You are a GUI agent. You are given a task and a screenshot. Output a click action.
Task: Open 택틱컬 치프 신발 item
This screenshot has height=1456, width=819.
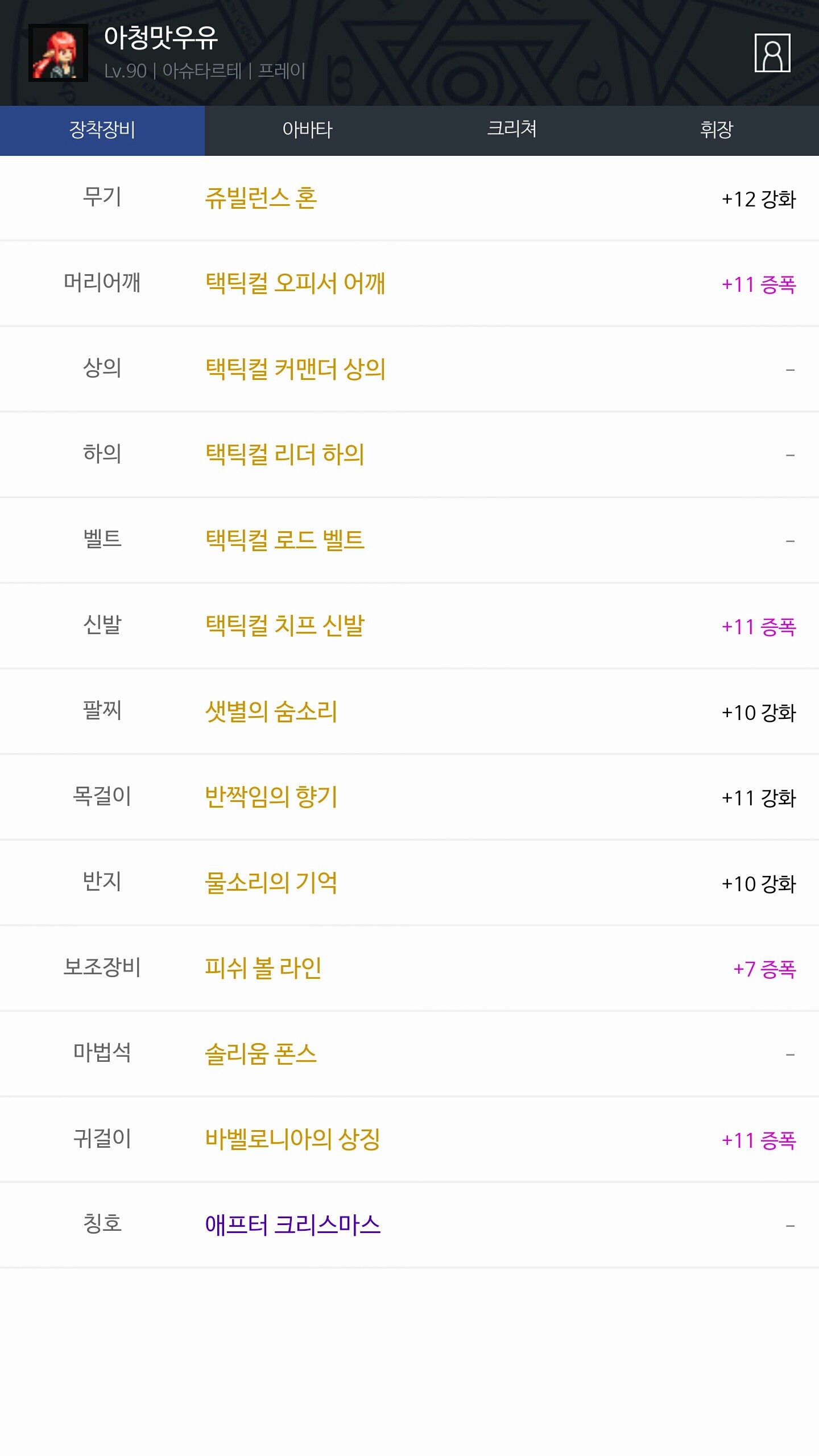pos(284,626)
